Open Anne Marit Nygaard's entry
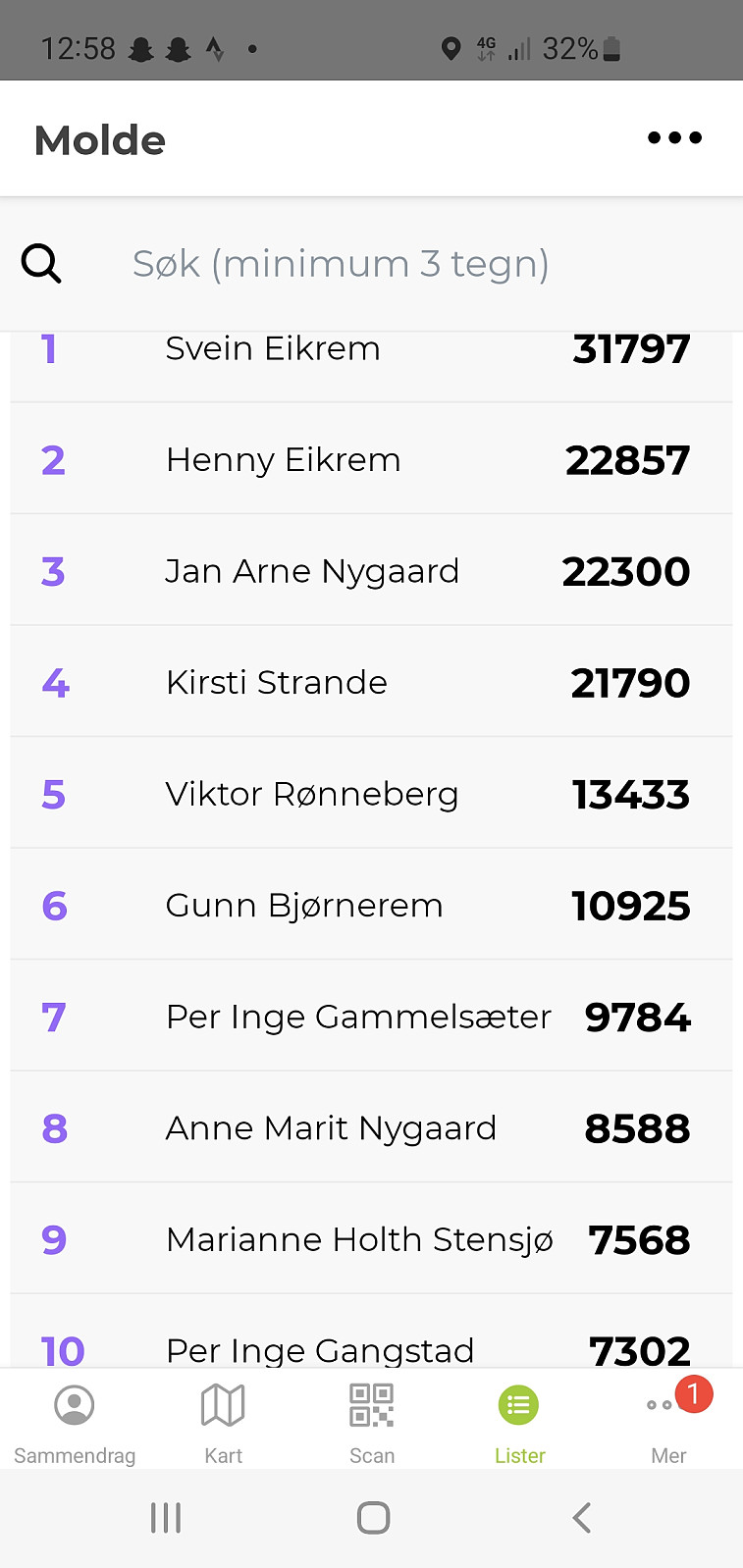743x1568 pixels. tap(371, 1127)
